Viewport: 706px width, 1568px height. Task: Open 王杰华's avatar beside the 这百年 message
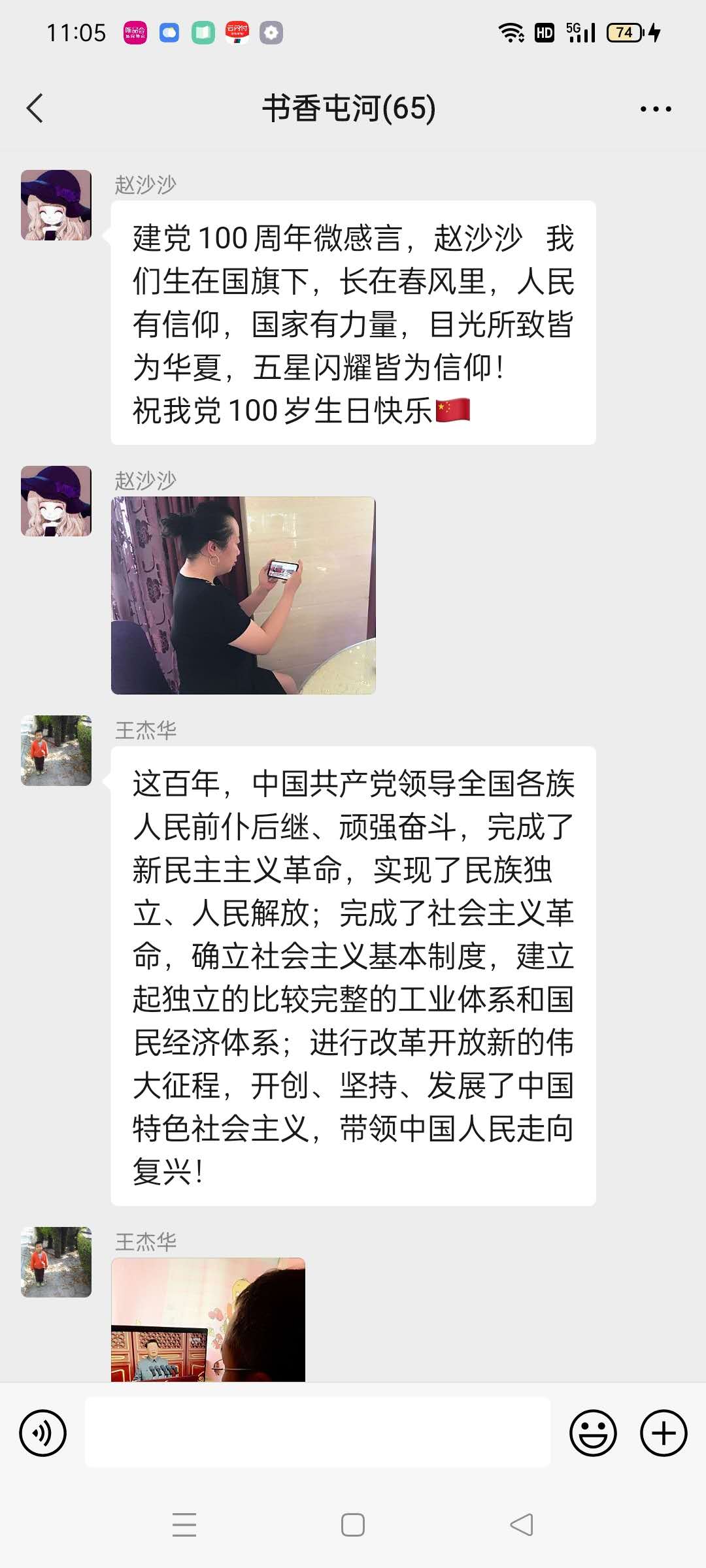point(56,750)
